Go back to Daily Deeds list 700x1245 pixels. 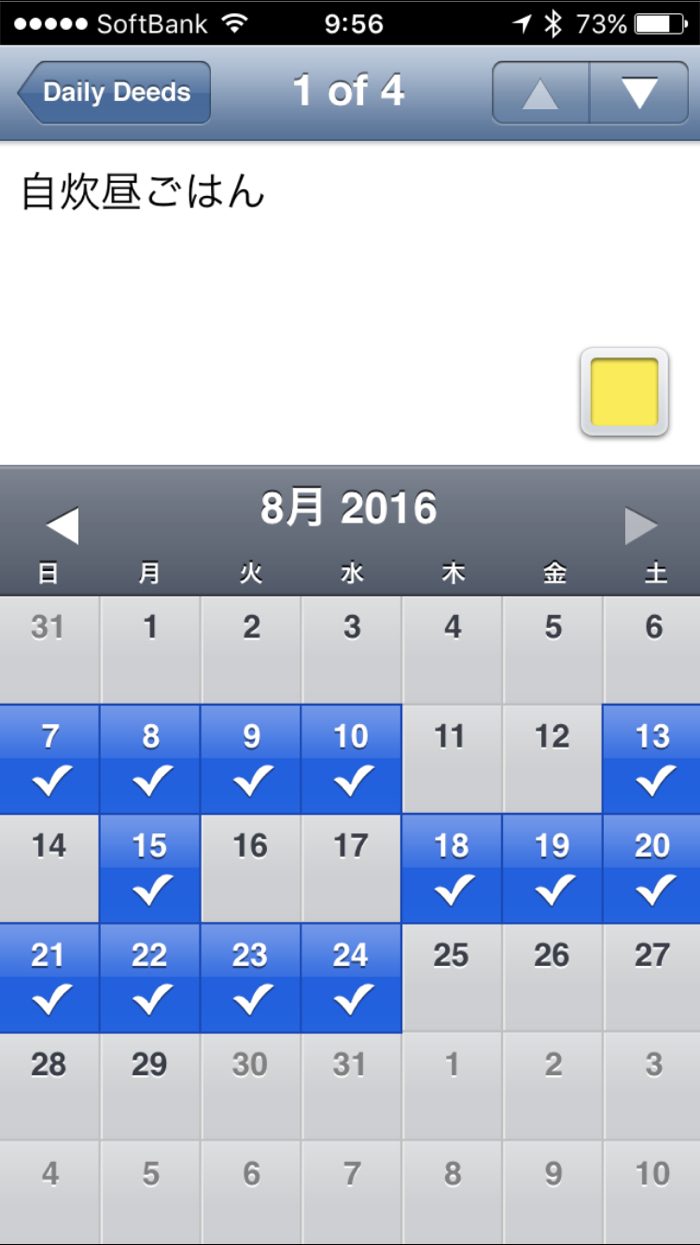(x=114, y=93)
